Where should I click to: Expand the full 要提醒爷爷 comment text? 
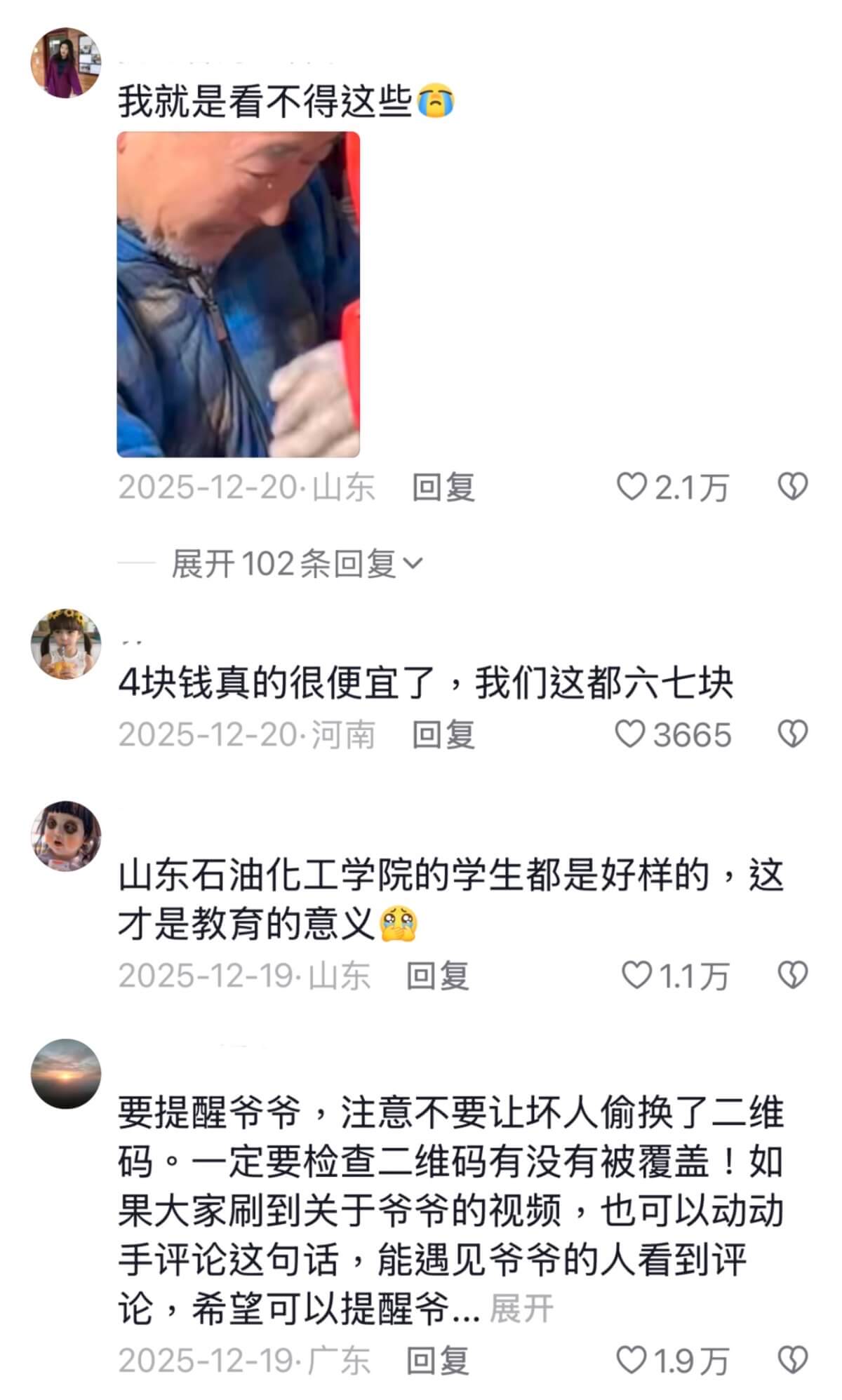click(x=521, y=1308)
